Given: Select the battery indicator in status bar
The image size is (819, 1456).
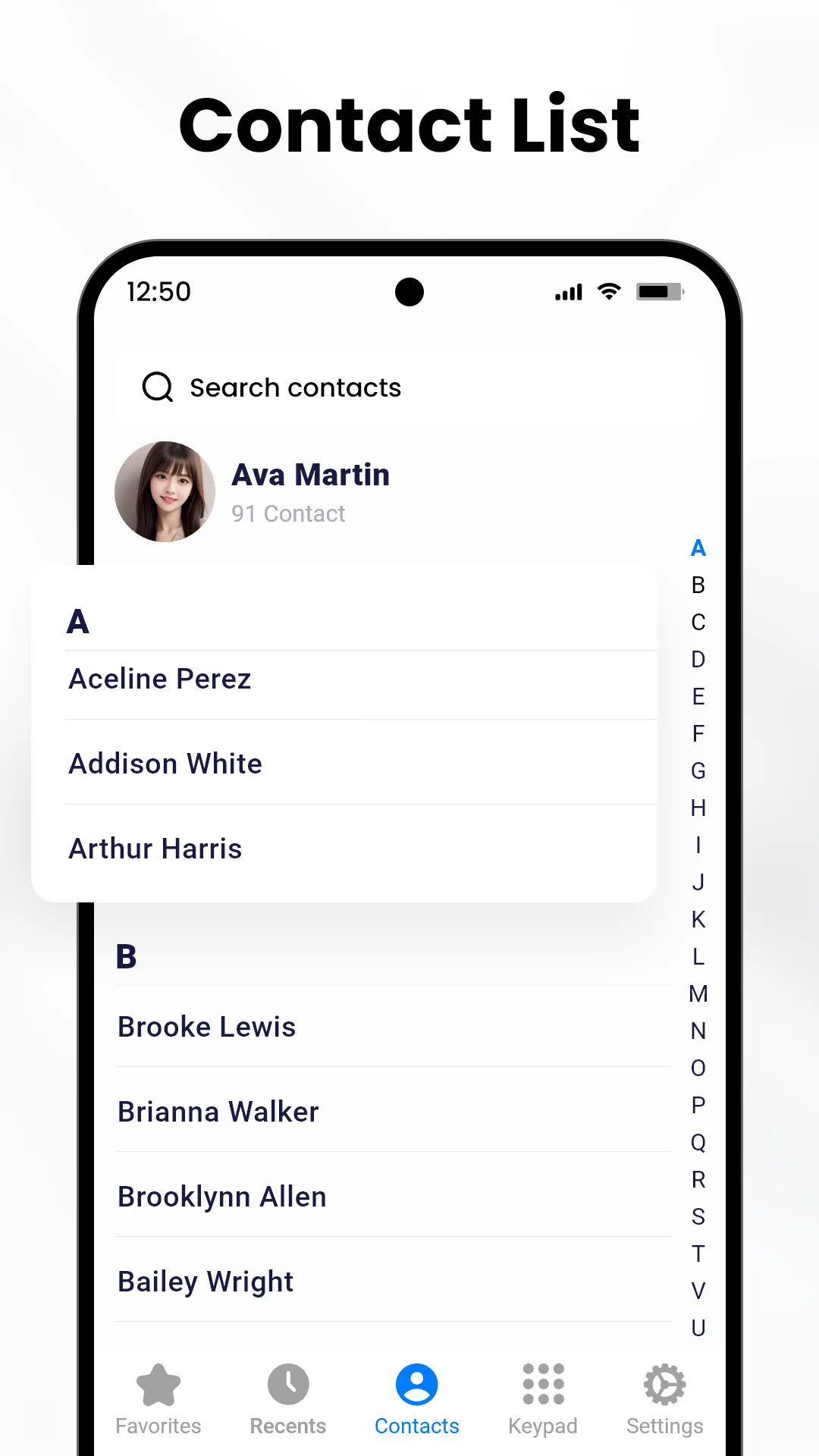Looking at the screenshot, I should 659,291.
